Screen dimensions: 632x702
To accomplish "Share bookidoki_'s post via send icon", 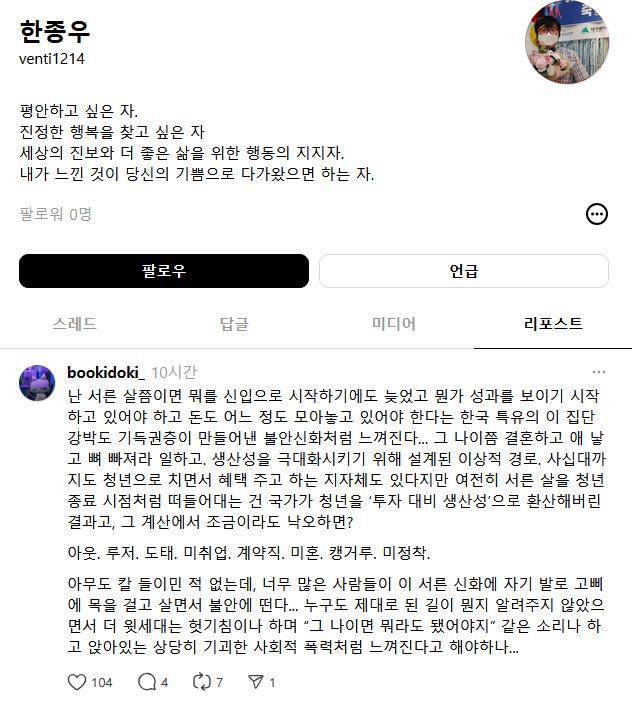I will [256, 682].
